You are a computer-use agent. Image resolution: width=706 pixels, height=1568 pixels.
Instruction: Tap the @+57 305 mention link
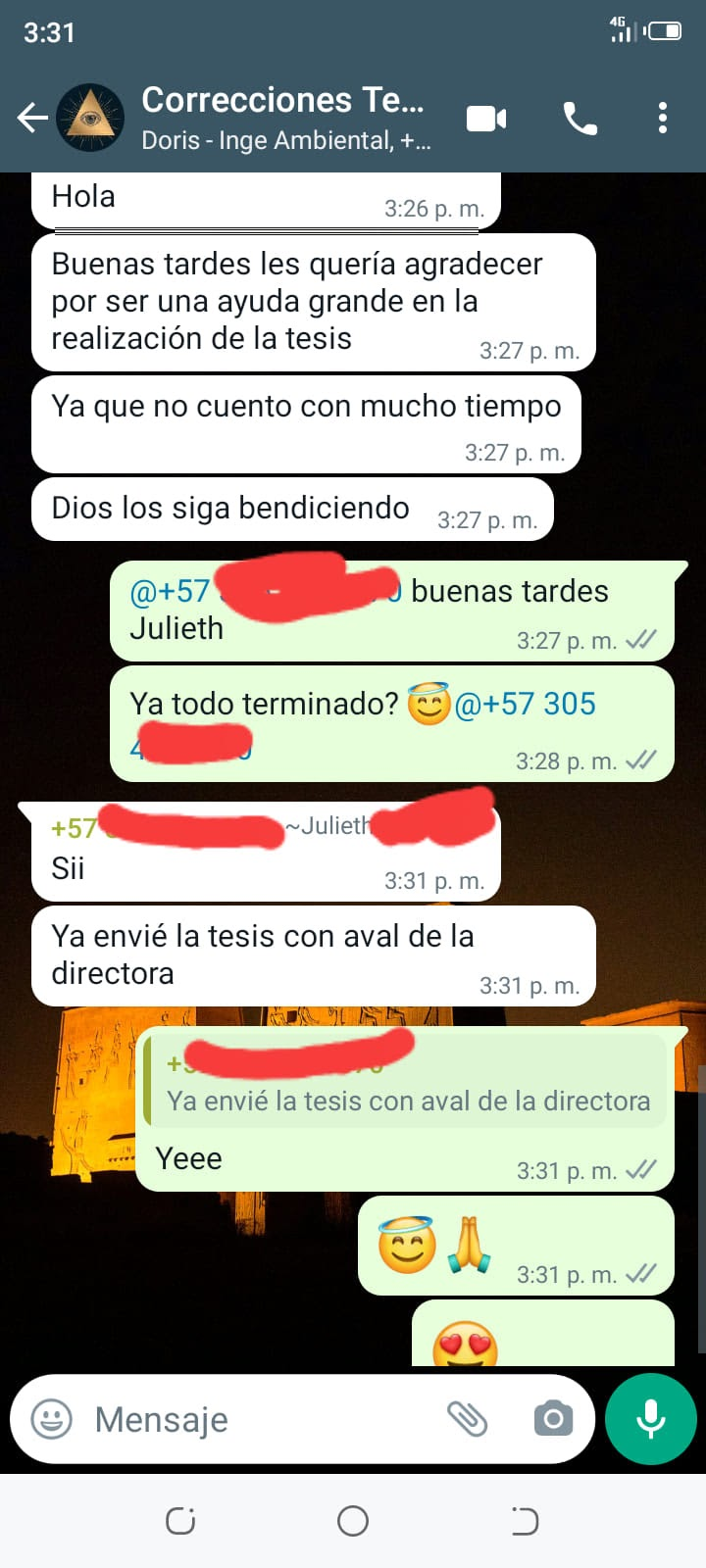pyautogui.click(x=525, y=705)
